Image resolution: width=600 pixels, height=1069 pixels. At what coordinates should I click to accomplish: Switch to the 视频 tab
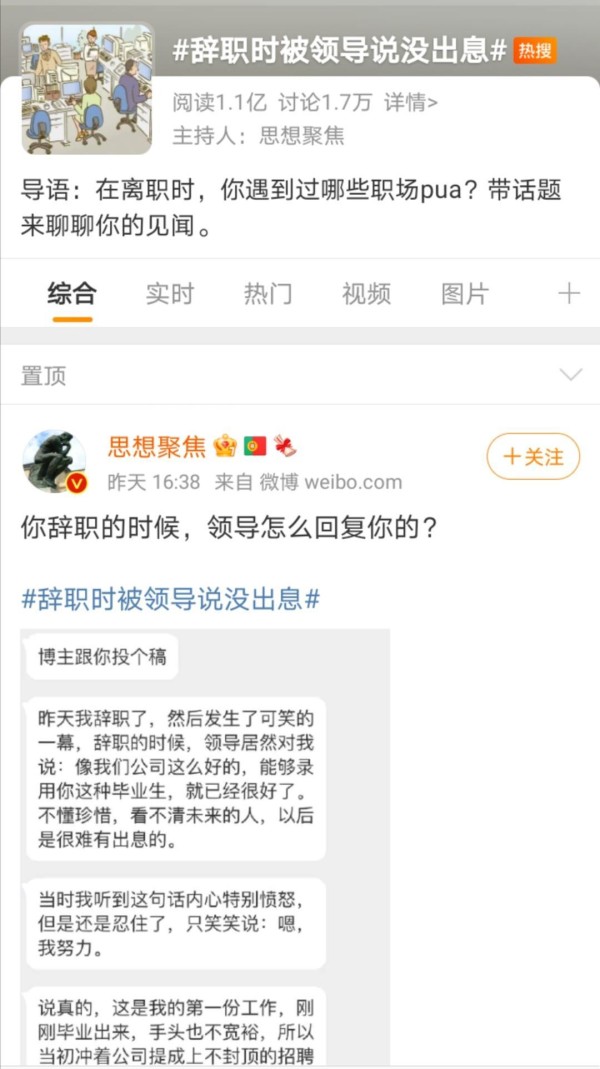(366, 293)
